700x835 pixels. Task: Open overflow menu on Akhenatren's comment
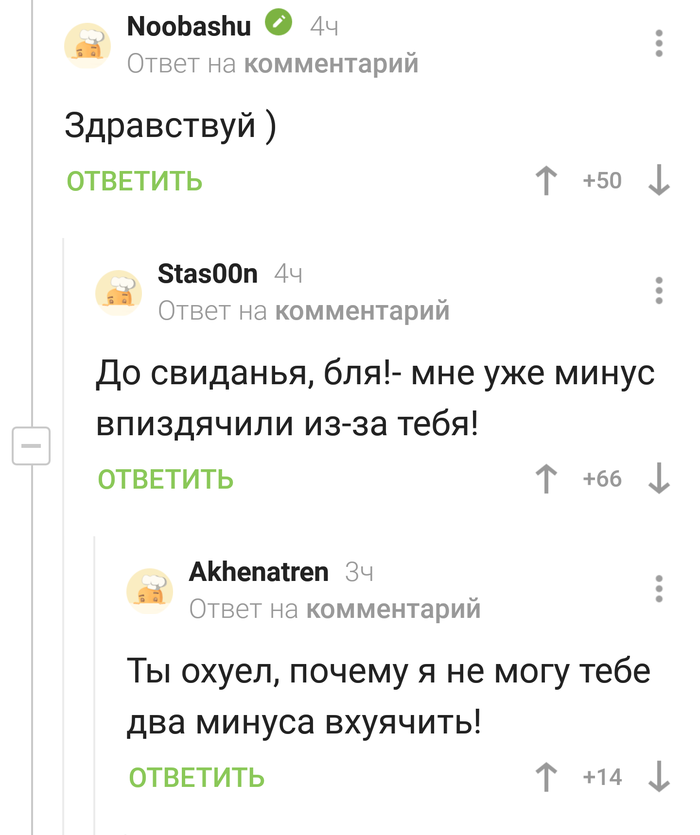click(x=658, y=588)
